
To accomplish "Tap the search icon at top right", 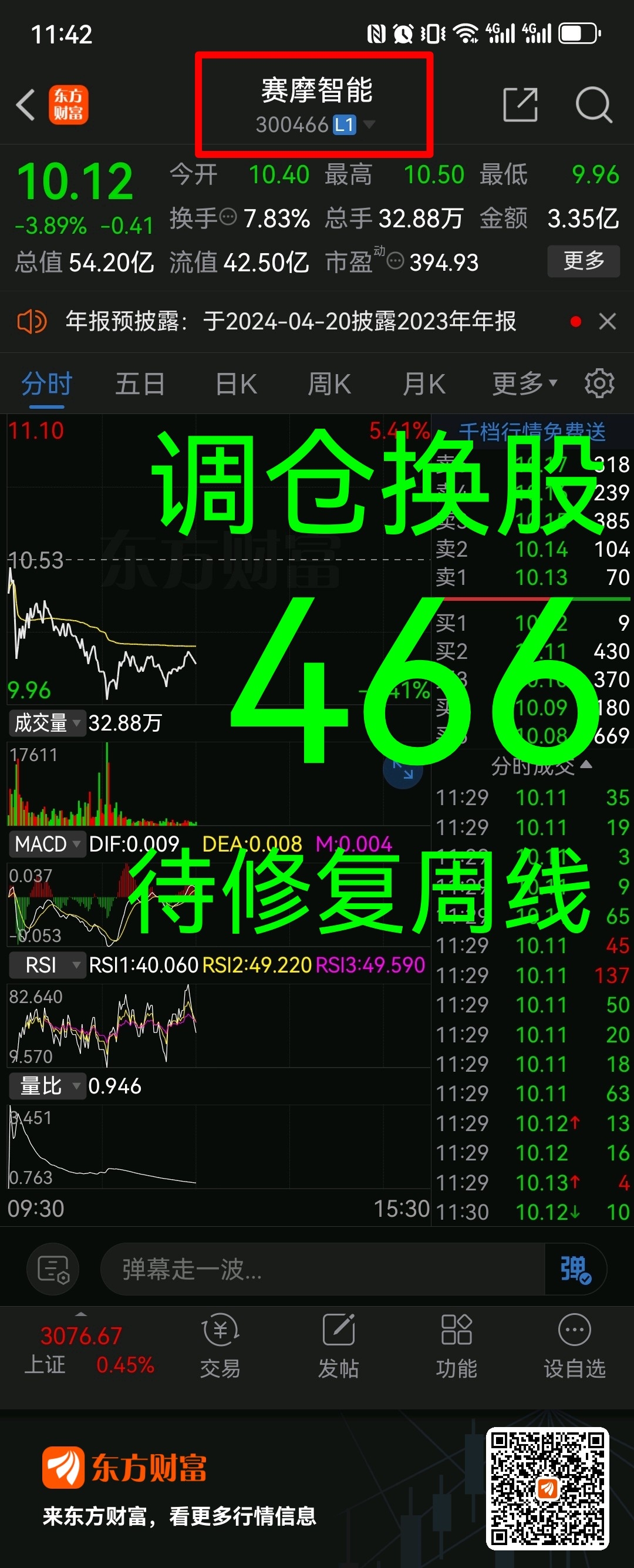I will point(594,105).
